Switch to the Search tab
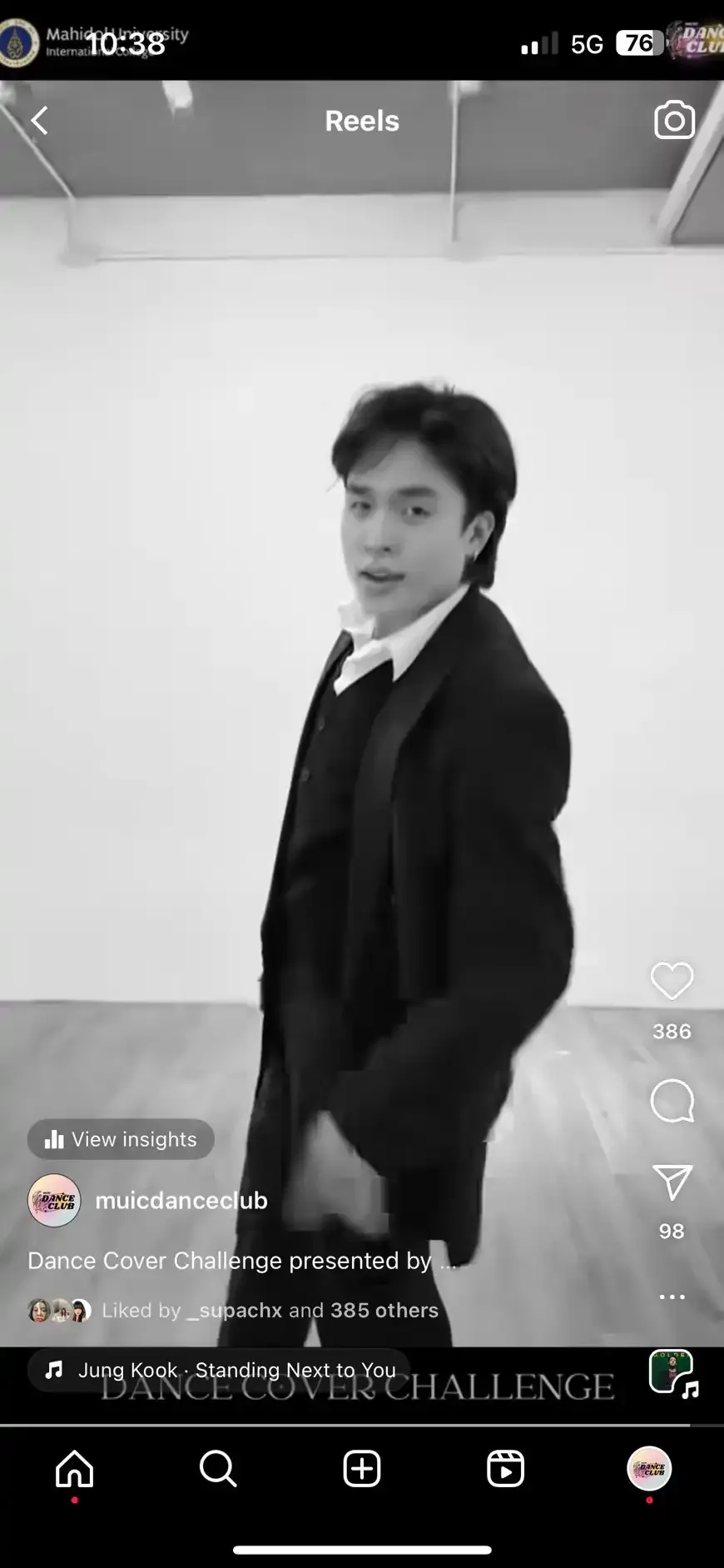Screen dimensions: 724x1568 pos(218,1468)
